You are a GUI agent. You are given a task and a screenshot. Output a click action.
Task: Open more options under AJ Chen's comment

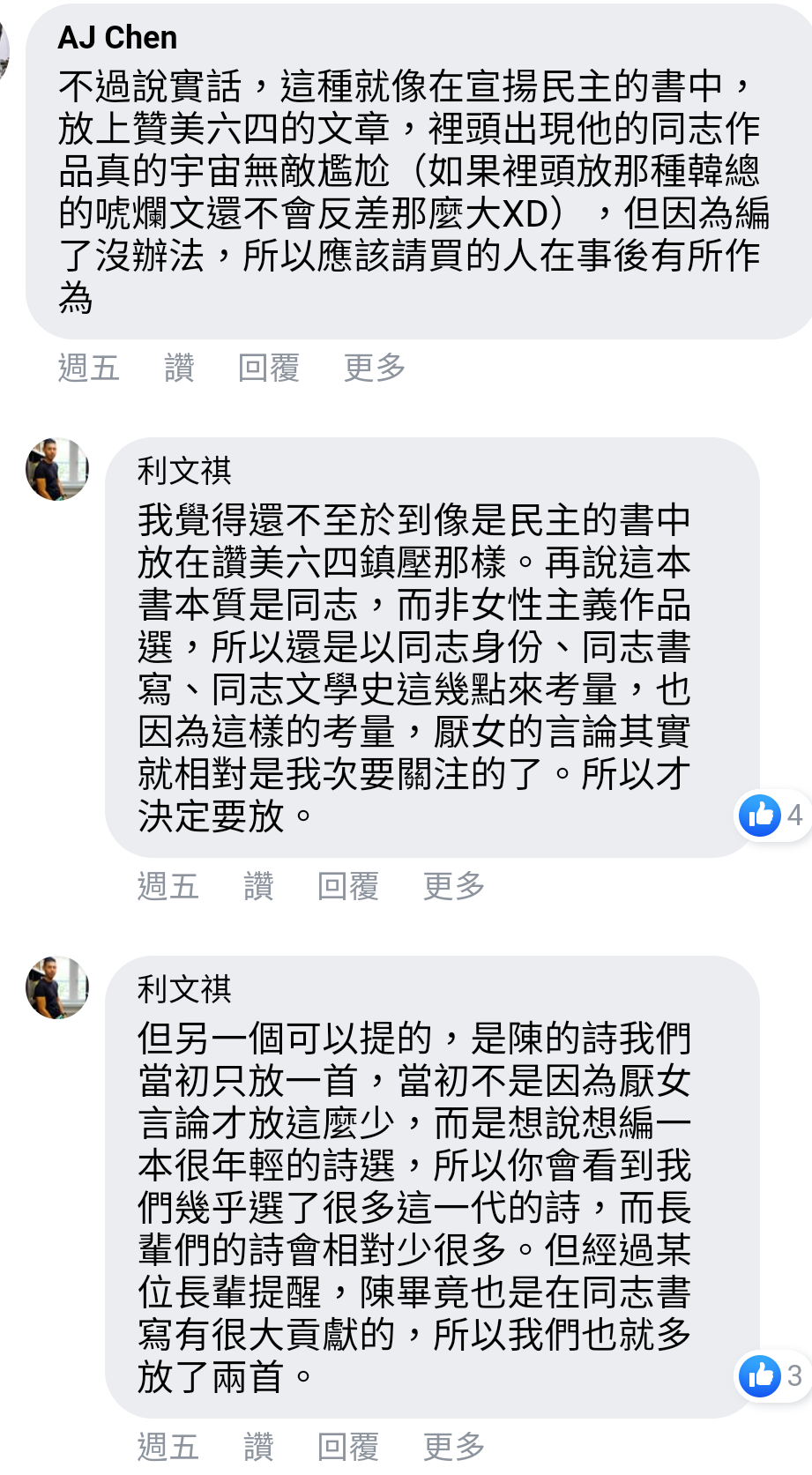375,368
